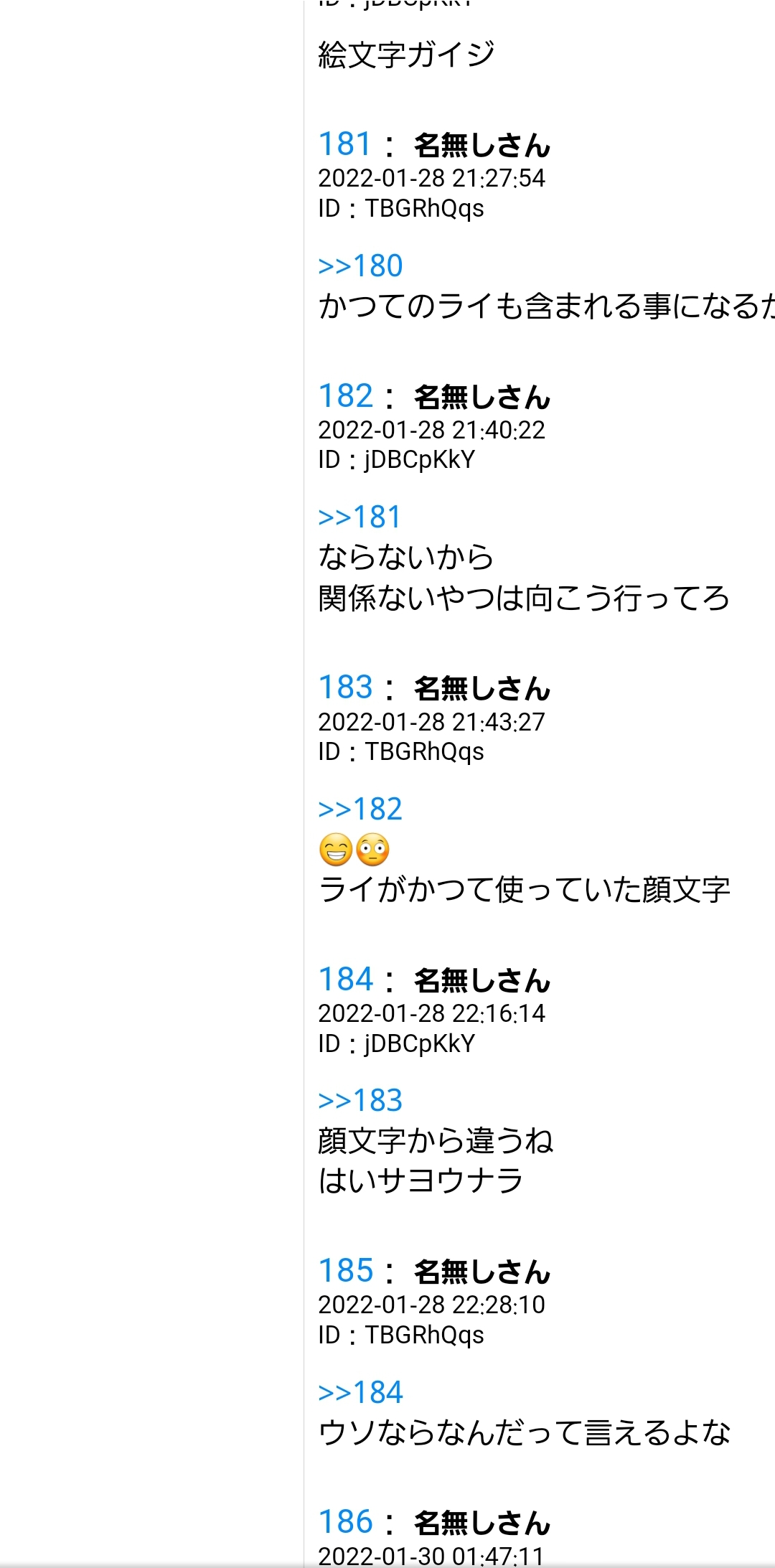
Task: Tap the >>182 reply link
Action: [360, 809]
